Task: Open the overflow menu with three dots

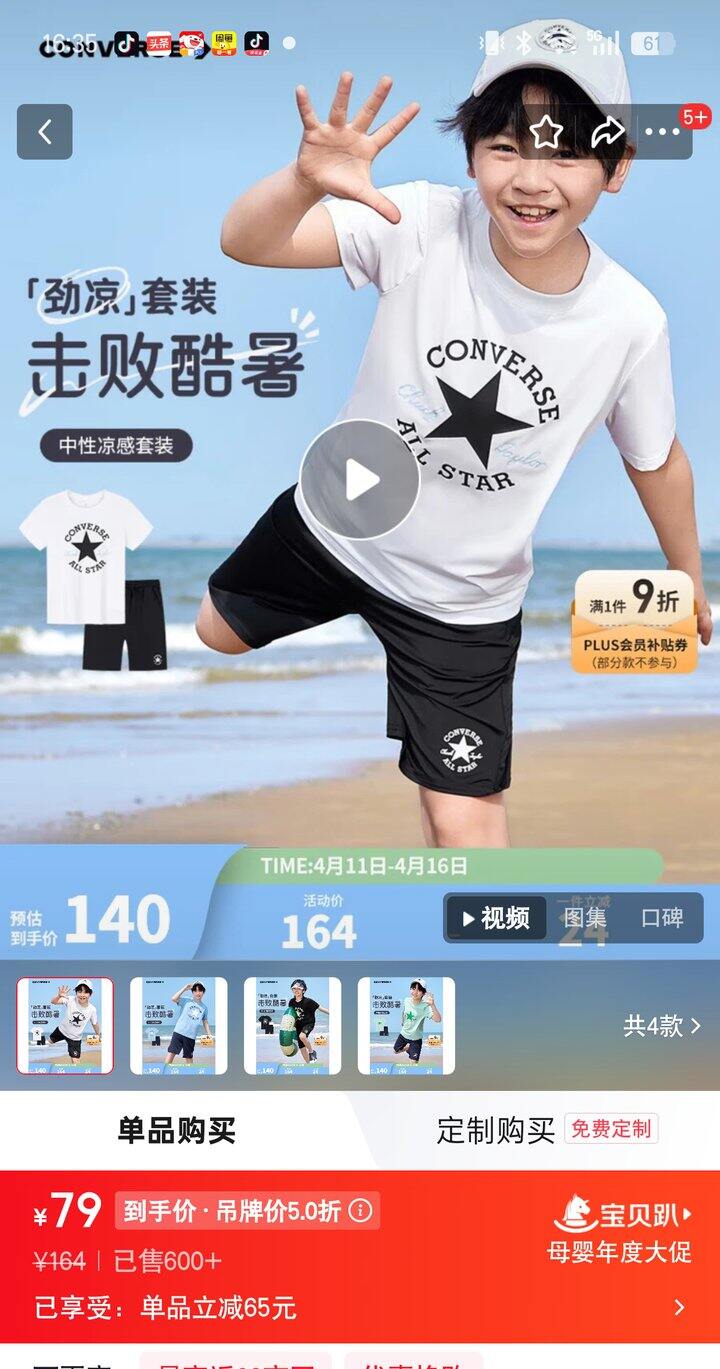Action: pos(663,132)
